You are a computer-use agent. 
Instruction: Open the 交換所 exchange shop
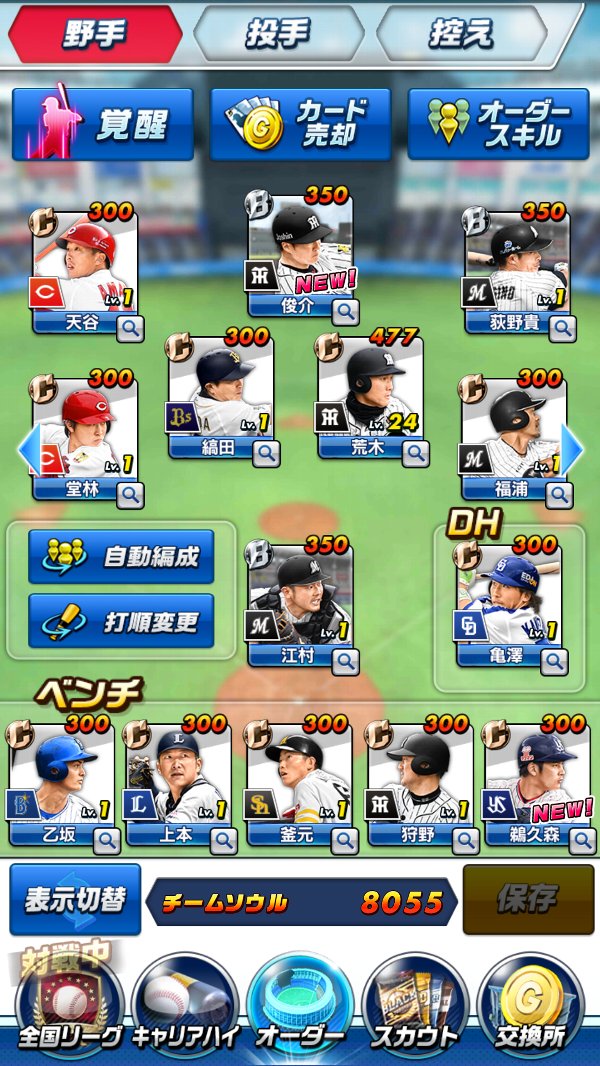coord(530,1005)
